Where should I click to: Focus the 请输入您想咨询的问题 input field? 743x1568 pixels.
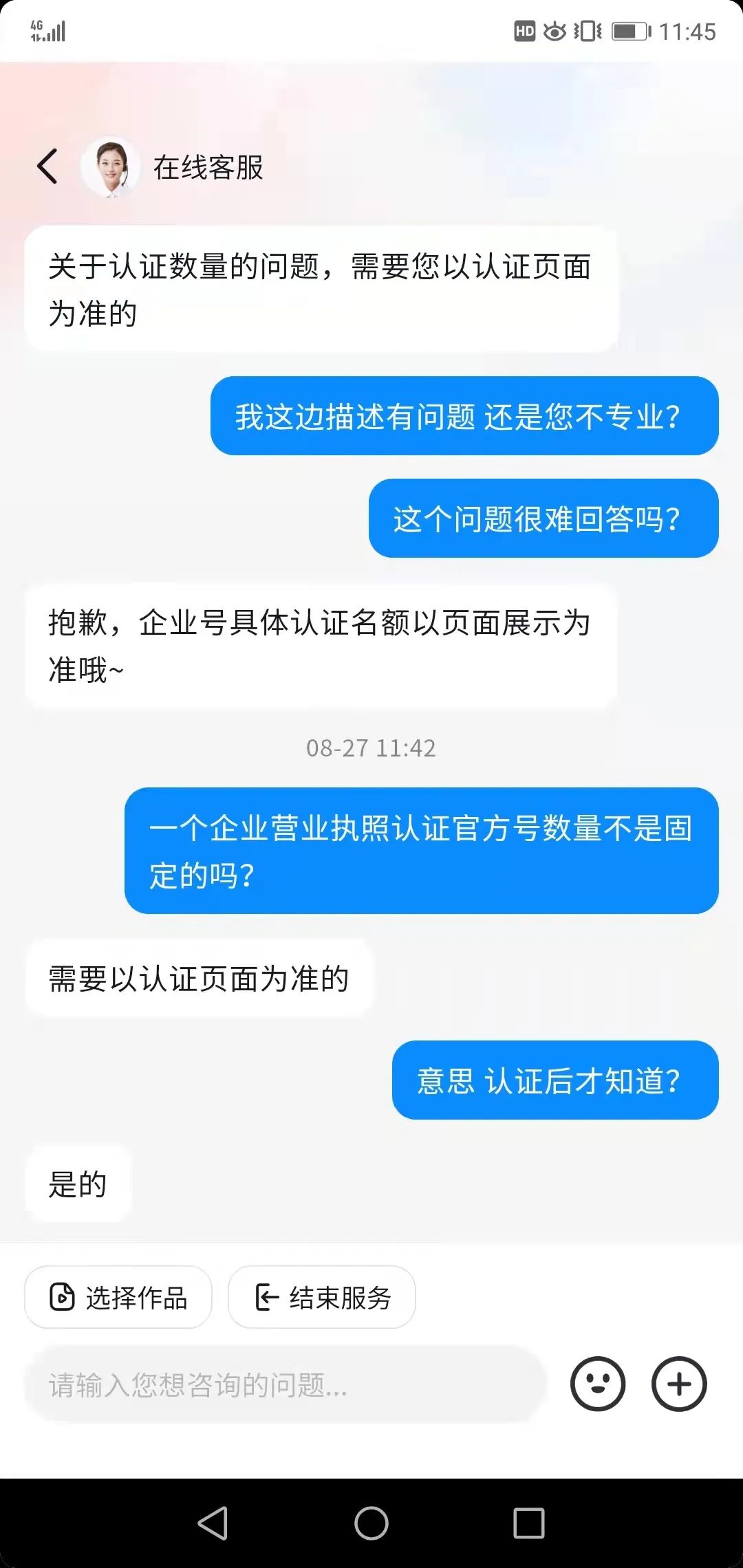point(285,1384)
